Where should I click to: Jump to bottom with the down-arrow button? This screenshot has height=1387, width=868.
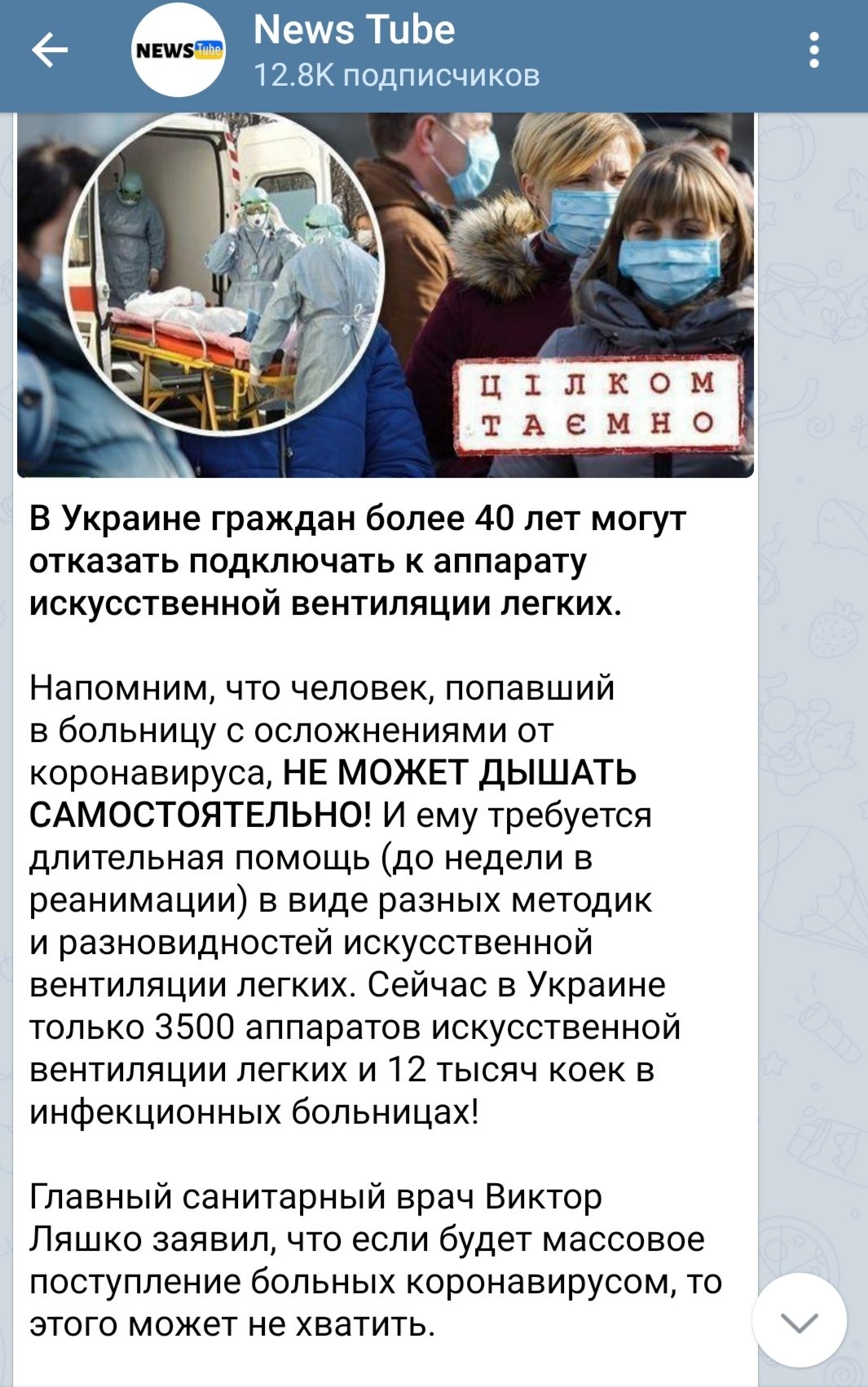[x=799, y=1321]
